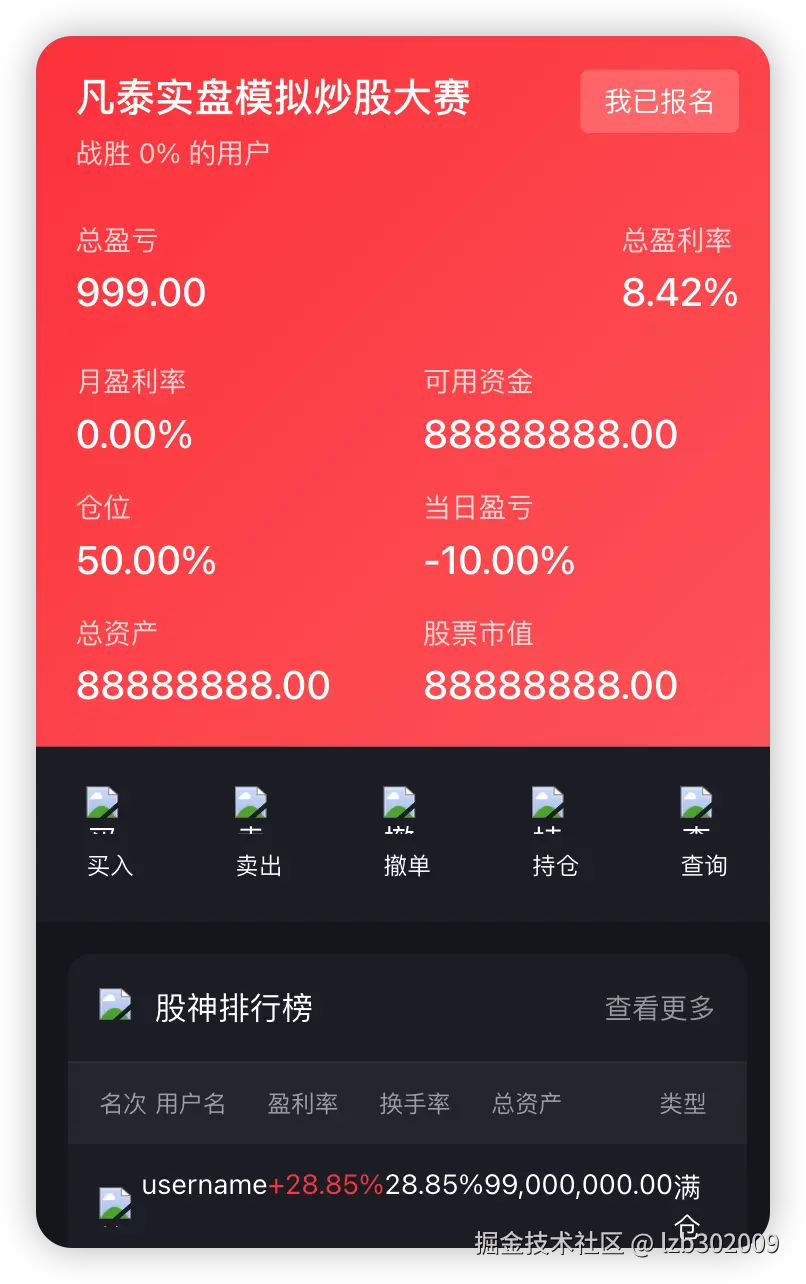Screen dimensions: 806x1284
Task: Click the username link in the ranking row
Action: tap(202, 1185)
